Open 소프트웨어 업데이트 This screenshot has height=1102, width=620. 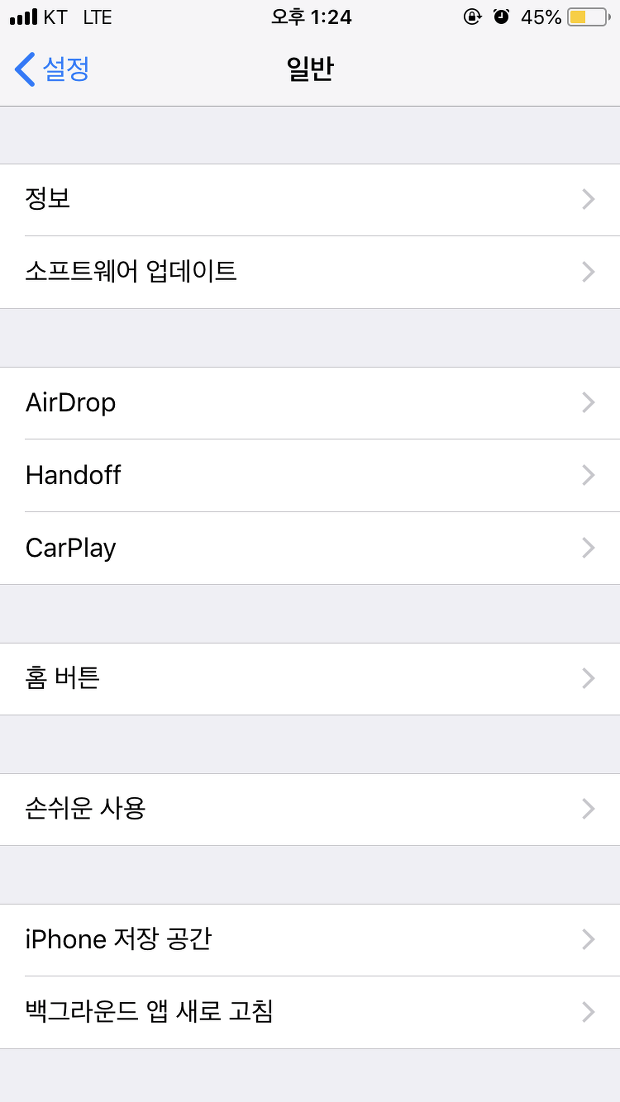point(310,272)
